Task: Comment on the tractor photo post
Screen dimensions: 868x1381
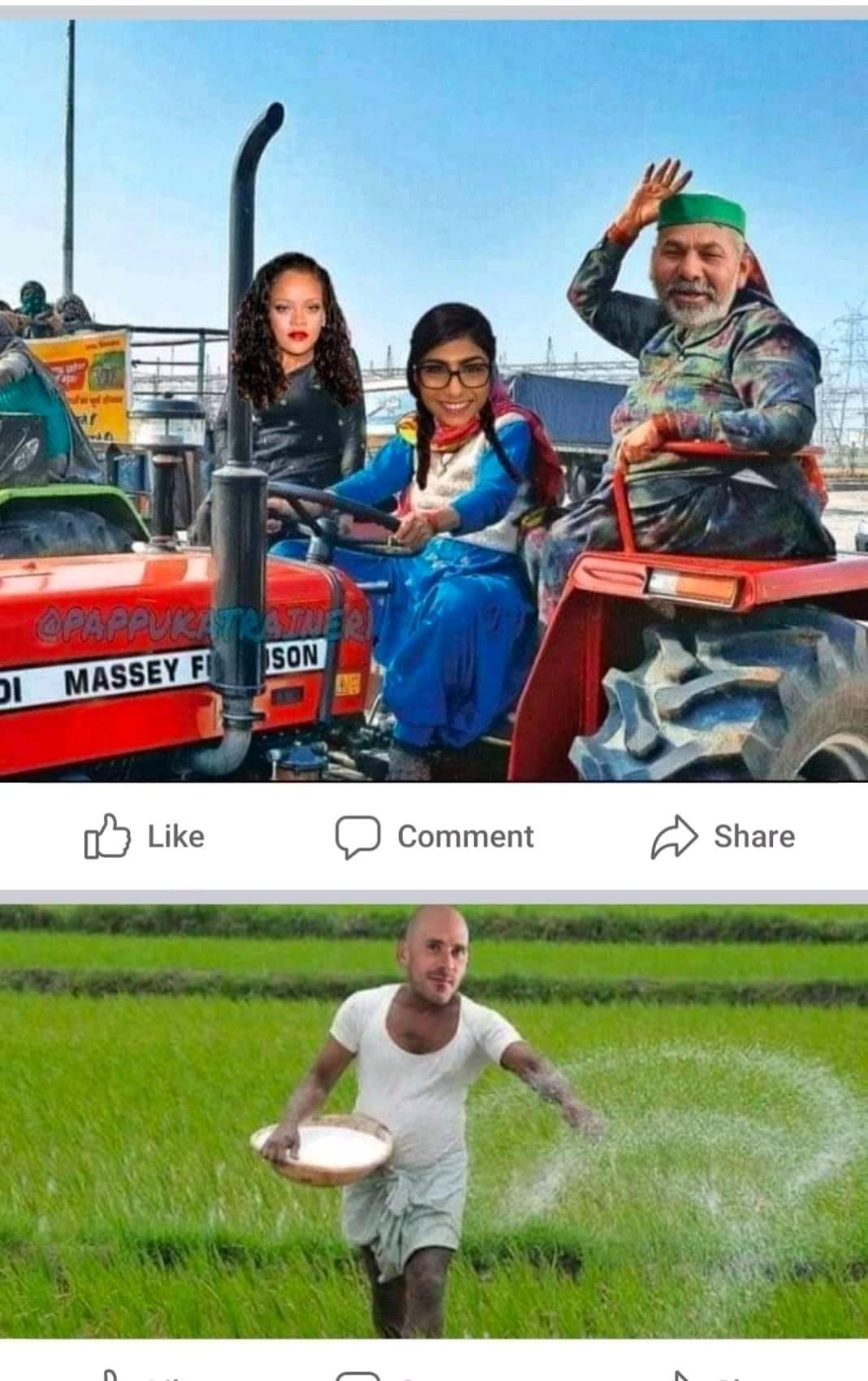Action: point(435,837)
